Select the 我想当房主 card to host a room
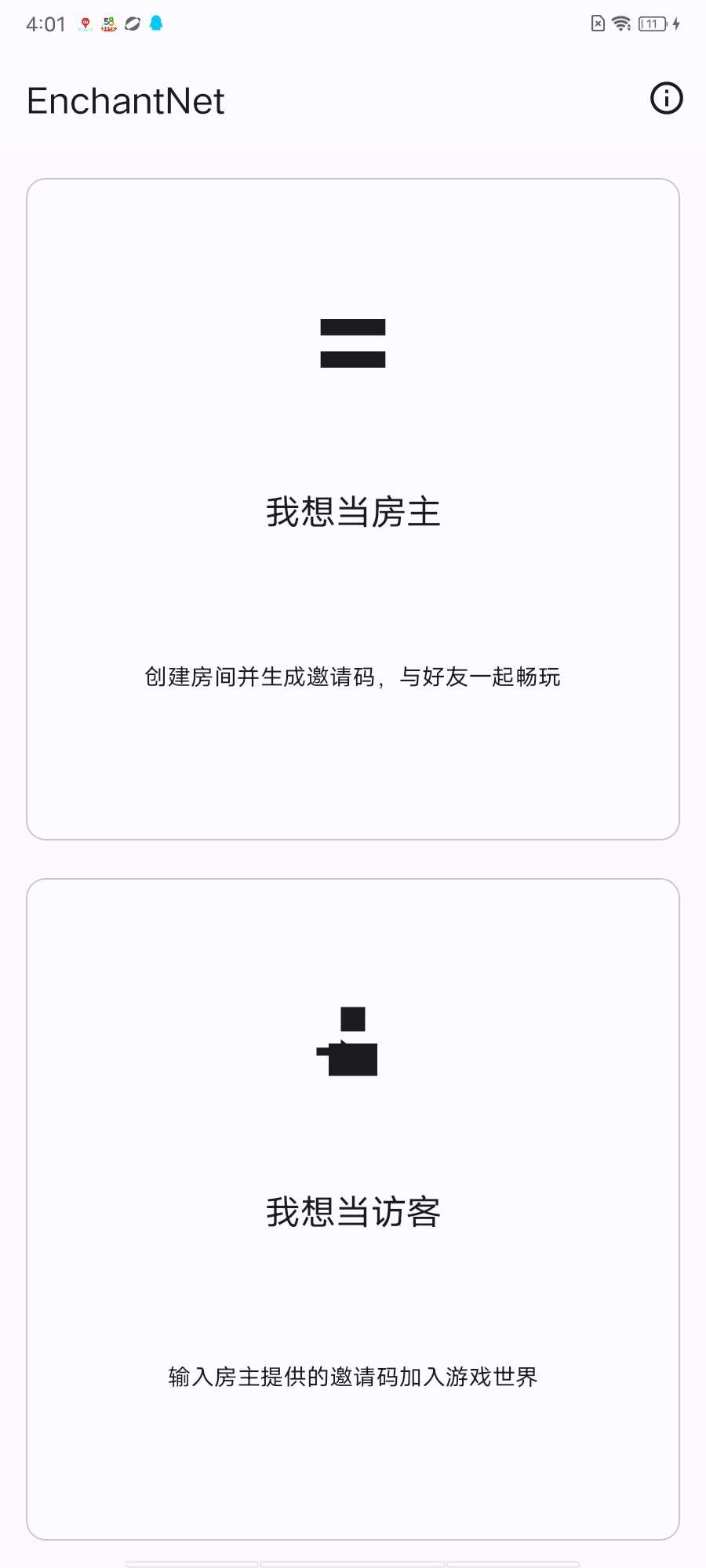This screenshot has width=706, height=1568. (353, 510)
